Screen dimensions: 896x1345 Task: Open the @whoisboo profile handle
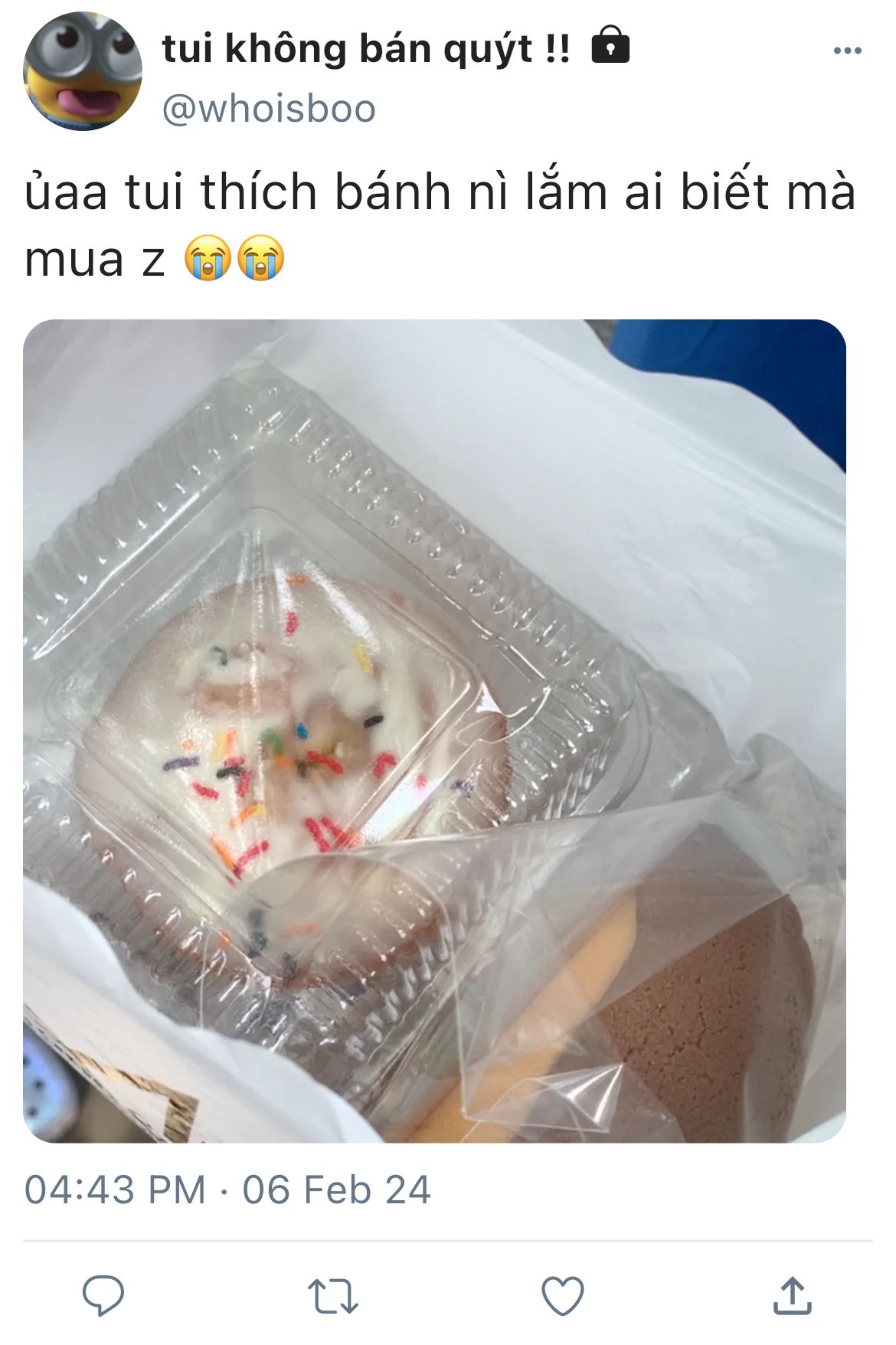[269, 109]
